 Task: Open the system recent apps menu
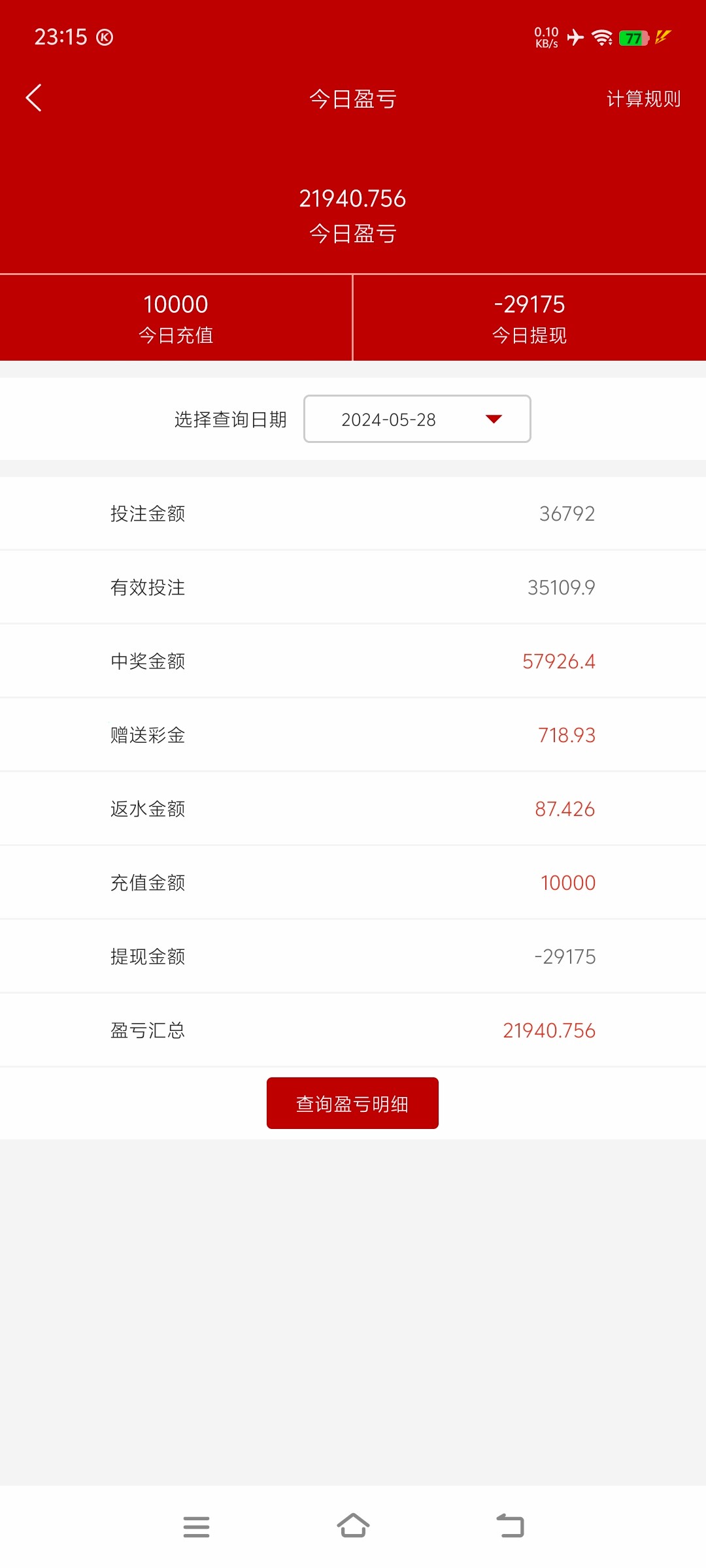pyautogui.click(x=196, y=1526)
